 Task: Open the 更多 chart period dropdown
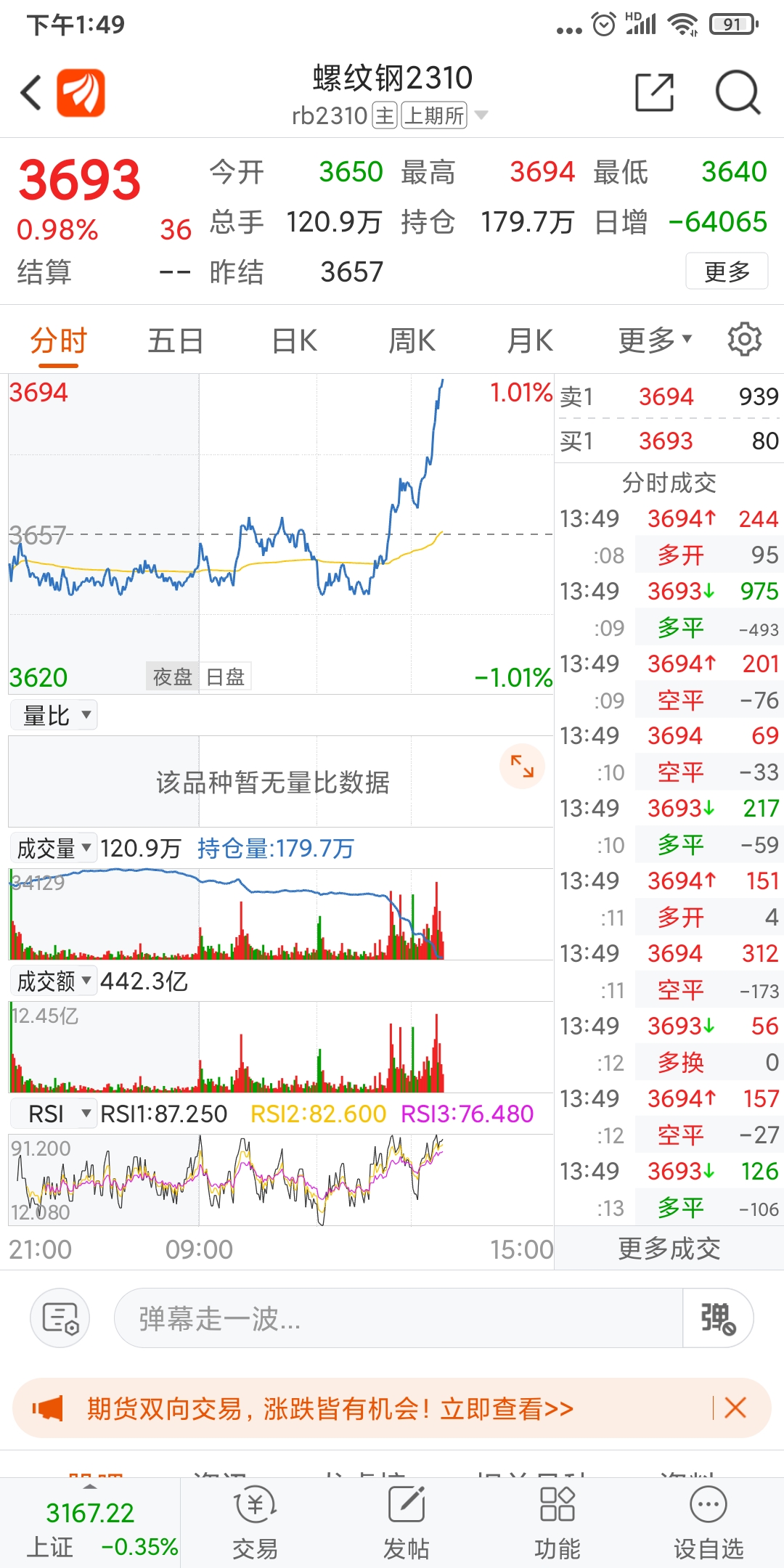tap(655, 340)
